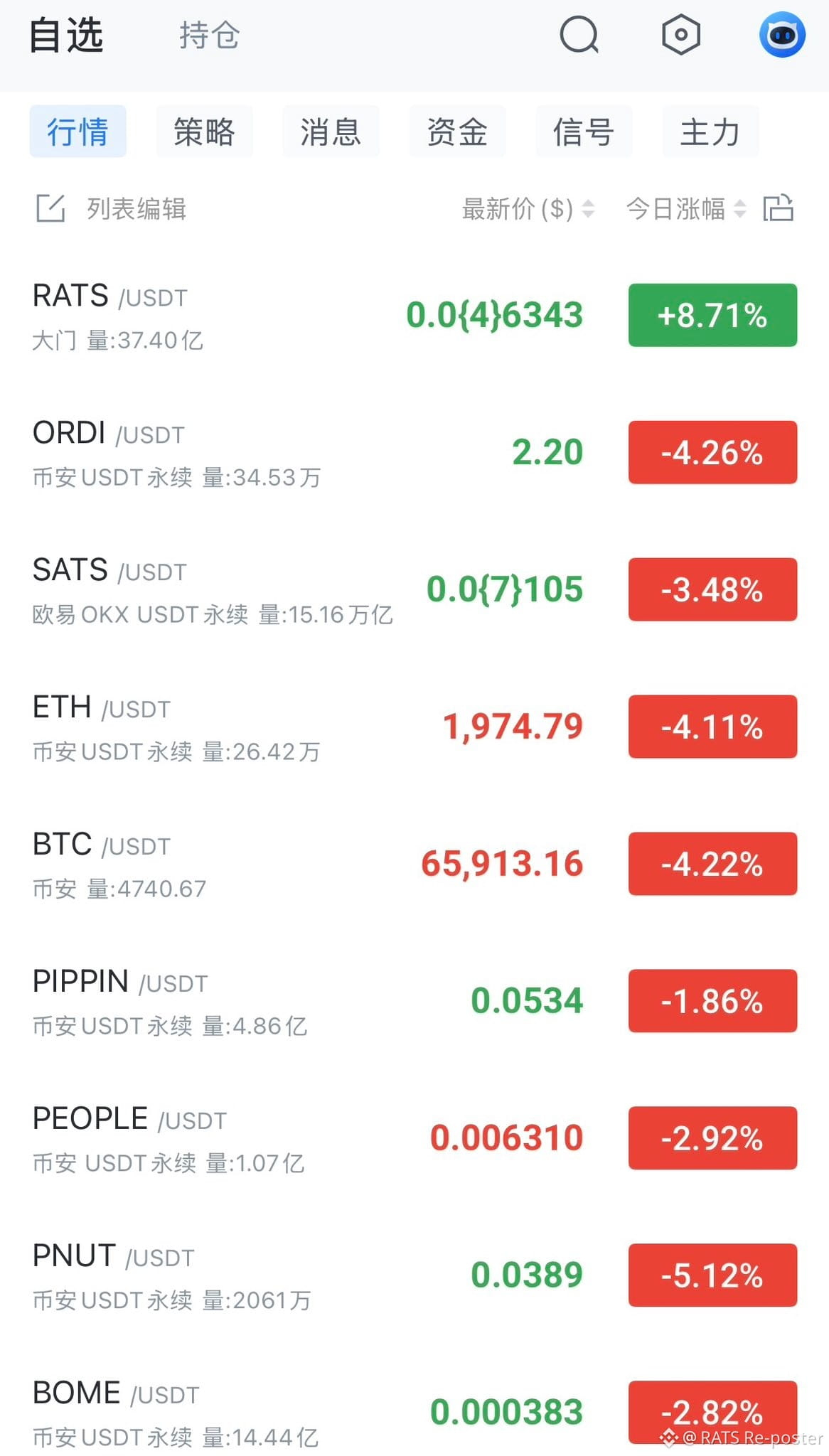View the BTC/USDT details
Viewport: 829px width, 1456px height.
click(x=414, y=864)
